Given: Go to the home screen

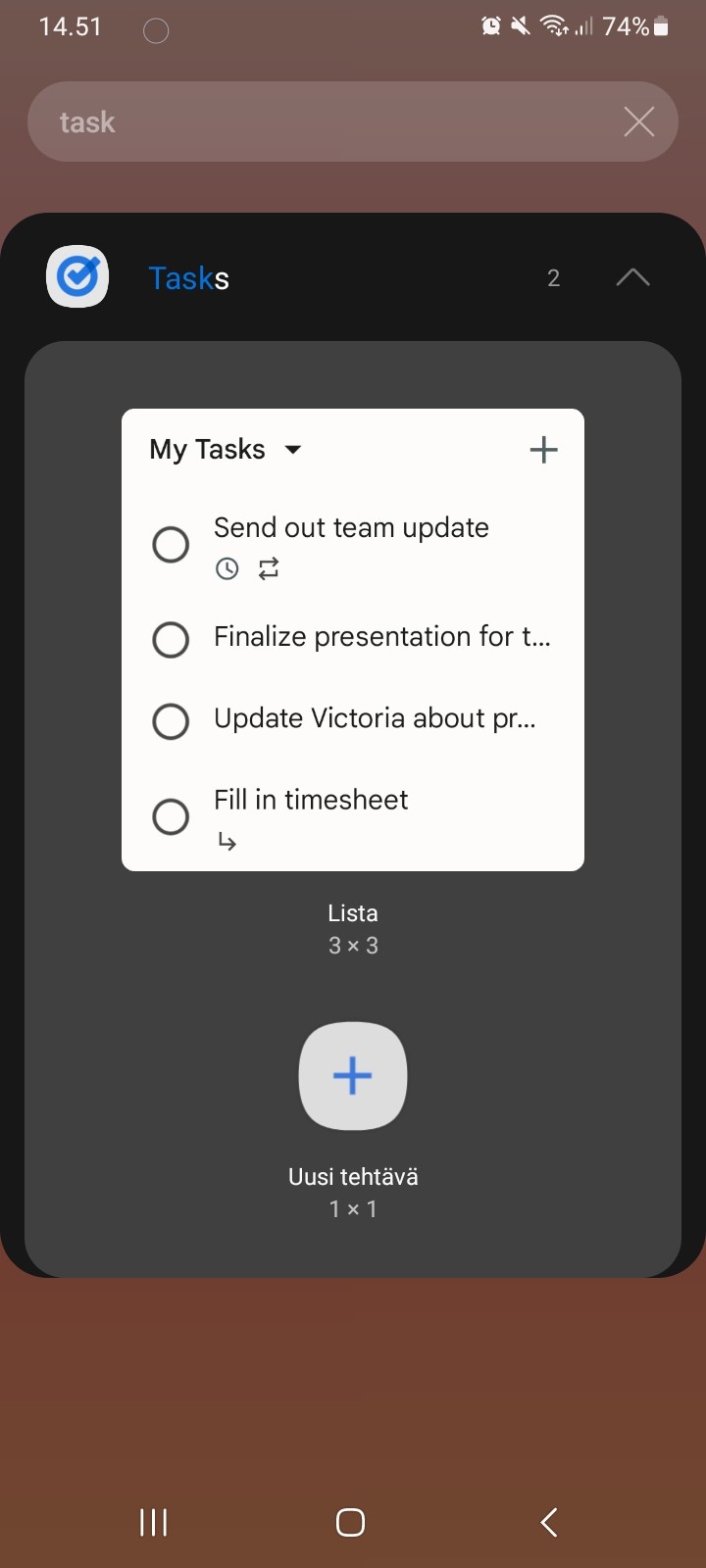Looking at the screenshot, I should tap(350, 1522).
